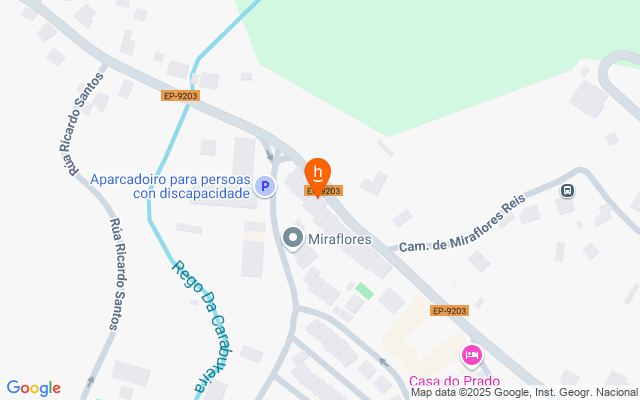Image resolution: width=640 pixels, height=400 pixels.
Task: Tap the bus stop icon near Cam. de Miraflores Reis
Action: point(567,191)
